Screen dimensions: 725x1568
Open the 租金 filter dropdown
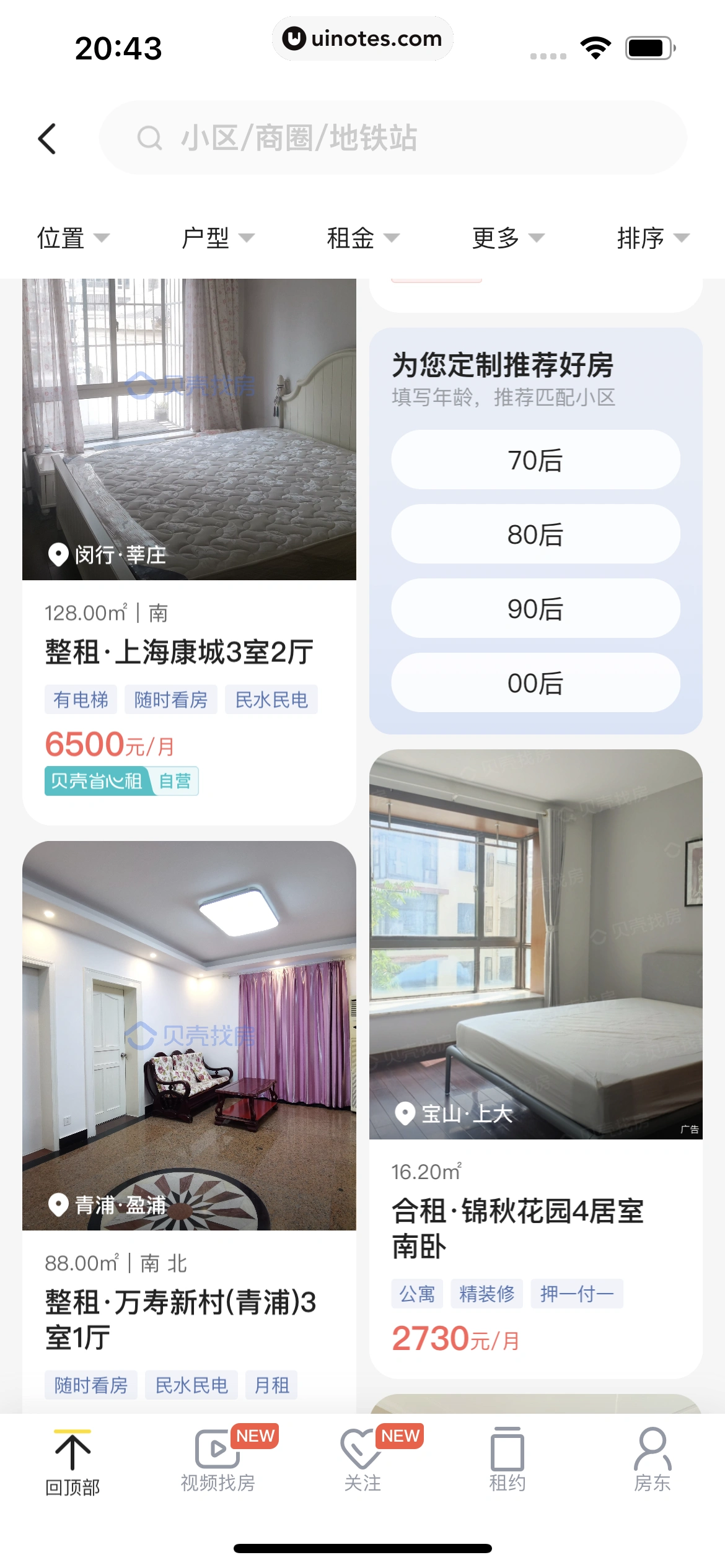(362, 238)
